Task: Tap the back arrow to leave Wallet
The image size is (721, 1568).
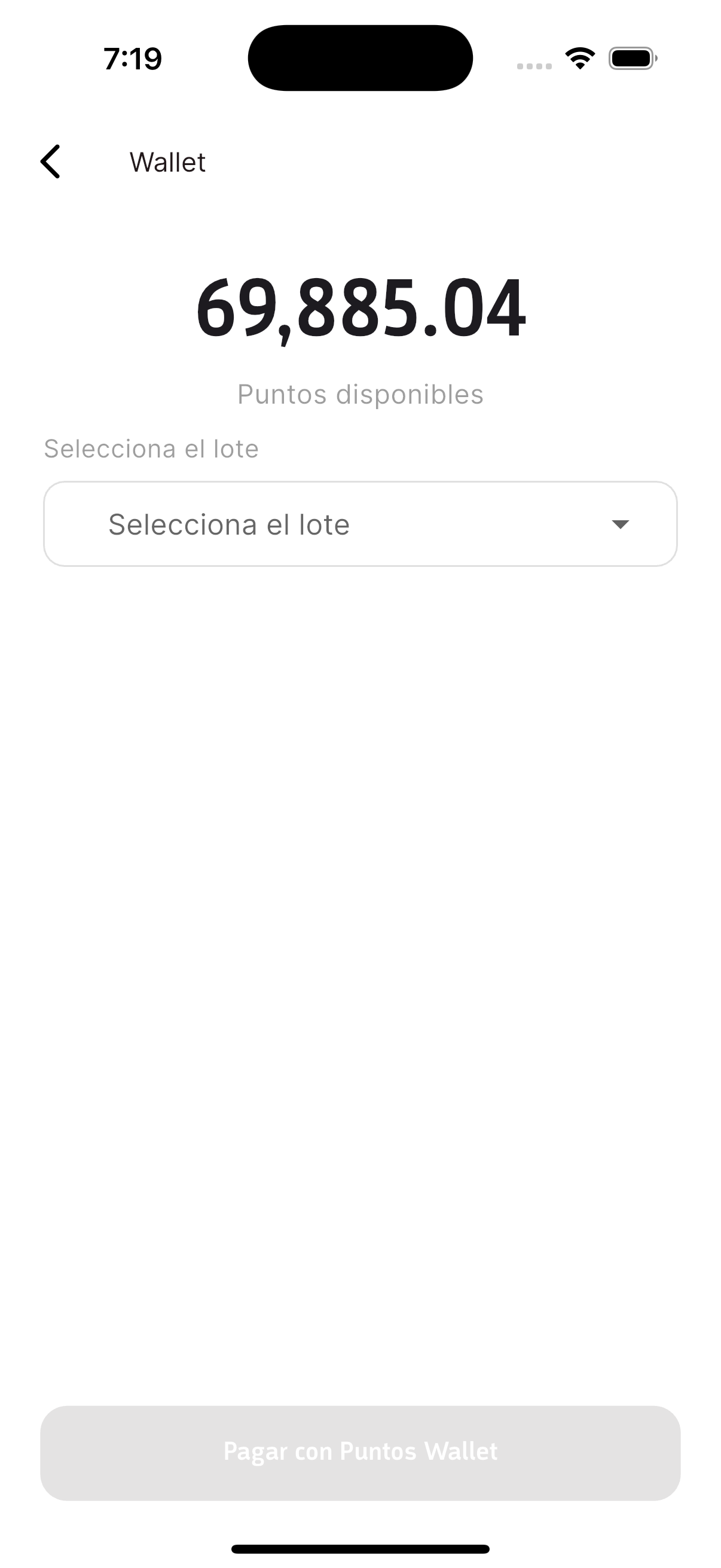Action: 51,162
